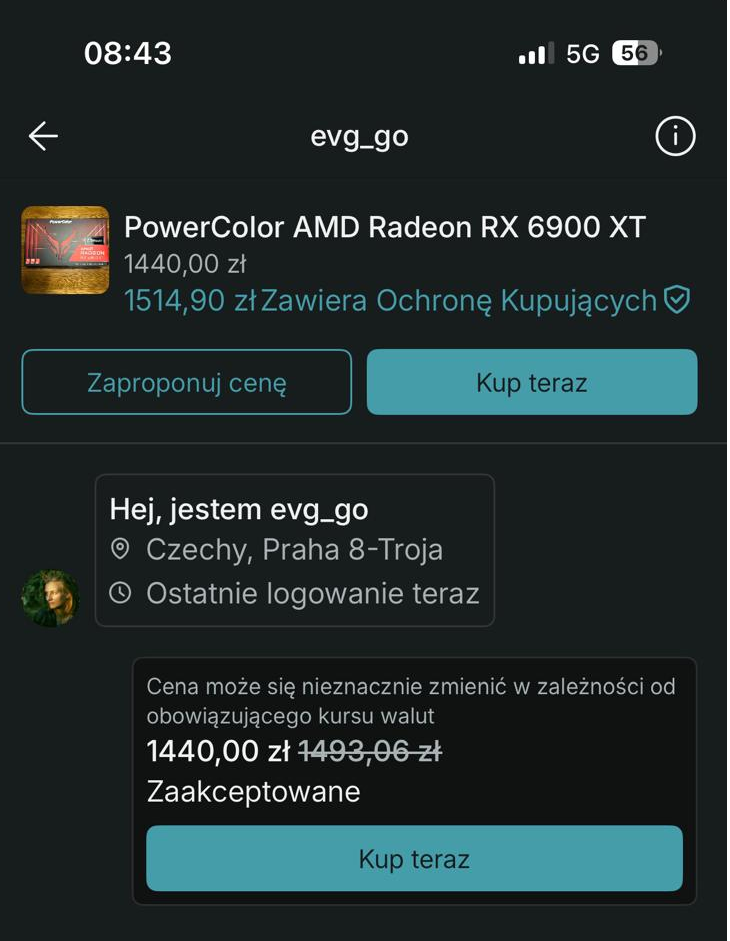The image size is (730, 941).
Task: Open the PowerColor Radeon RX 6900 XT listing
Action: 384,228
